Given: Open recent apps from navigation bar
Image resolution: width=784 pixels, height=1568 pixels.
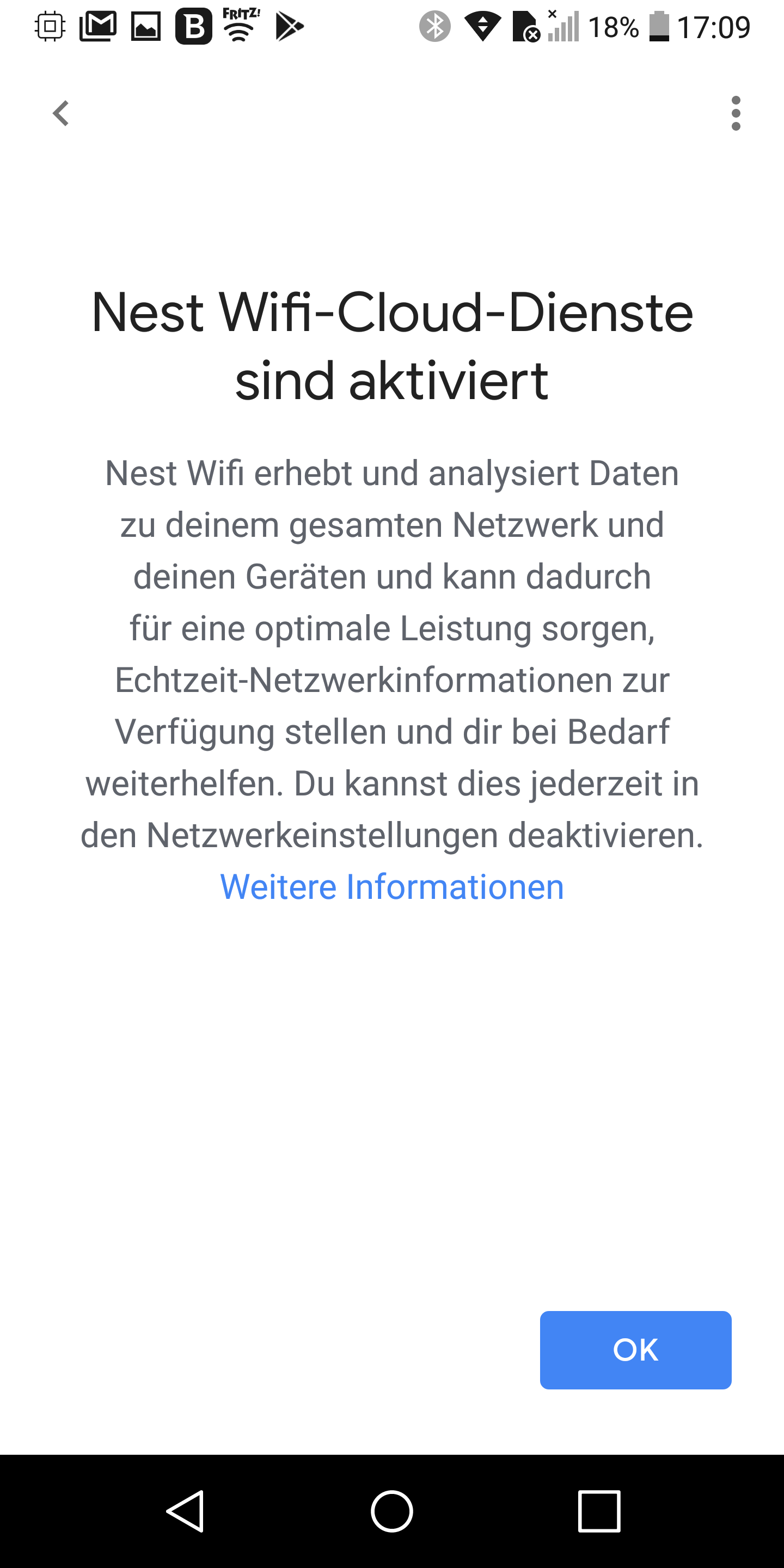Looking at the screenshot, I should pos(599,1511).
